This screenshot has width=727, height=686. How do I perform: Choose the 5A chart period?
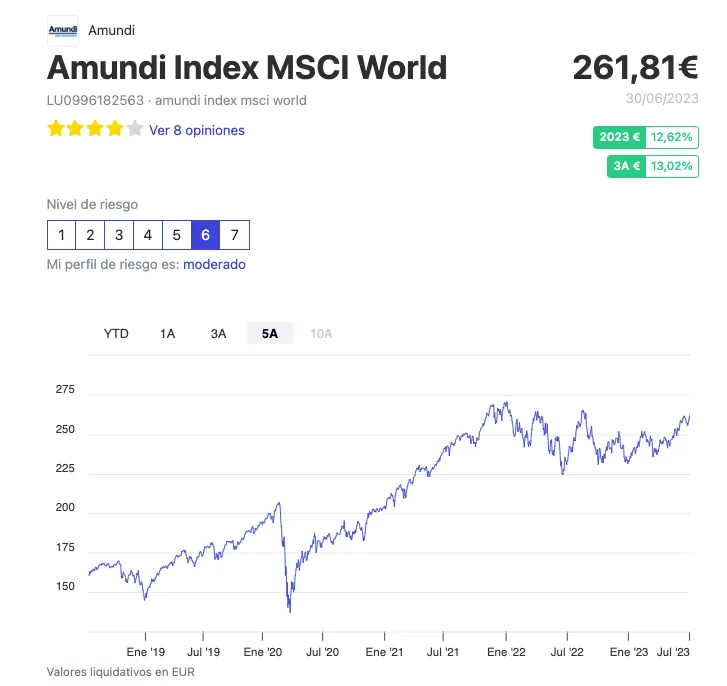(270, 333)
